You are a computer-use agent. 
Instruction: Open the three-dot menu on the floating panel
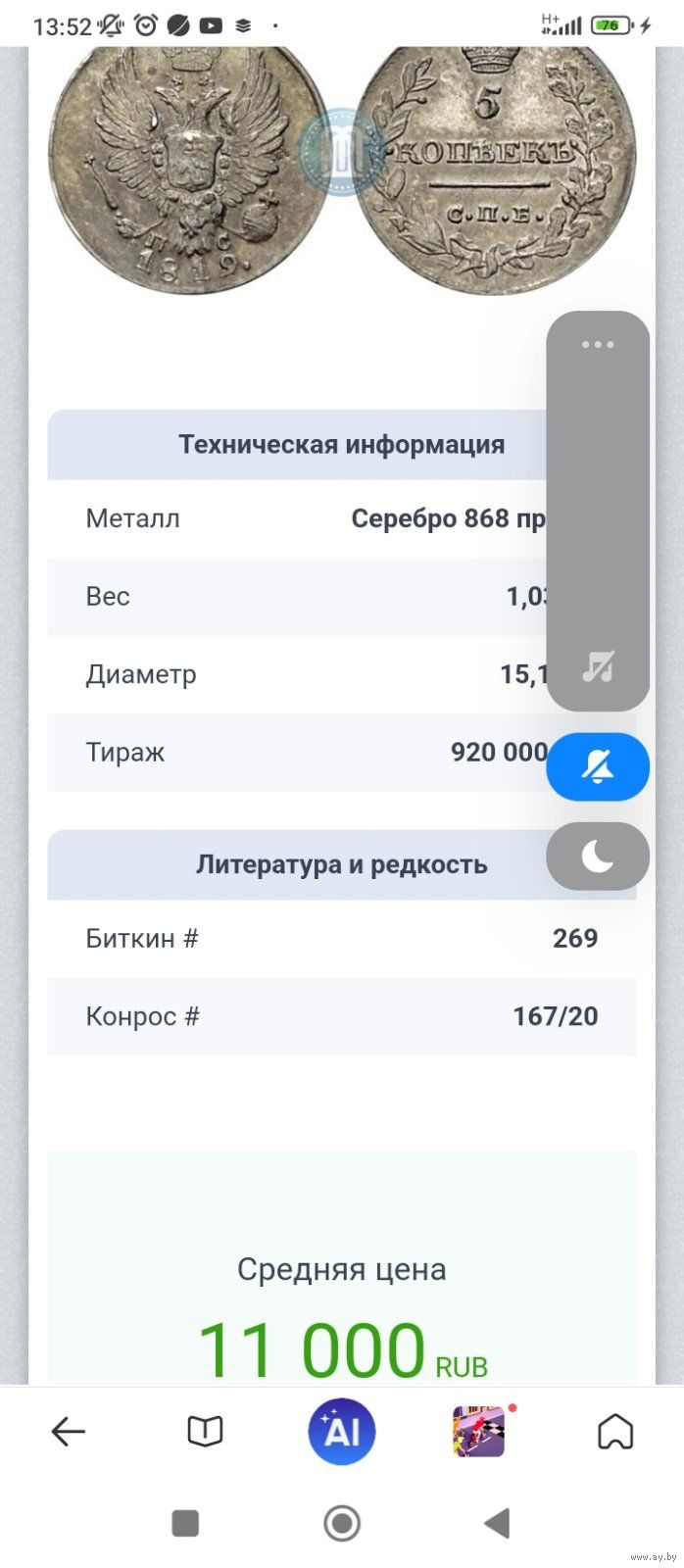coord(598,344)
